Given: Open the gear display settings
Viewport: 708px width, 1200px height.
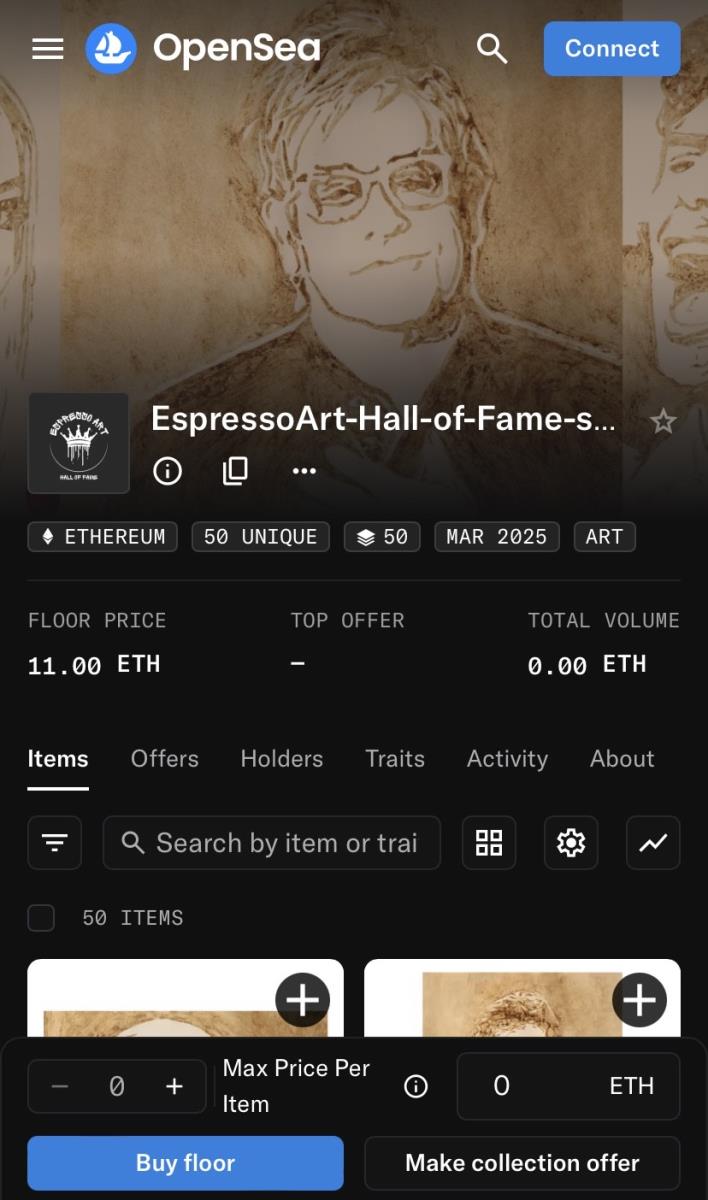Looking at the screenshot, I should [x=571, y=843].
